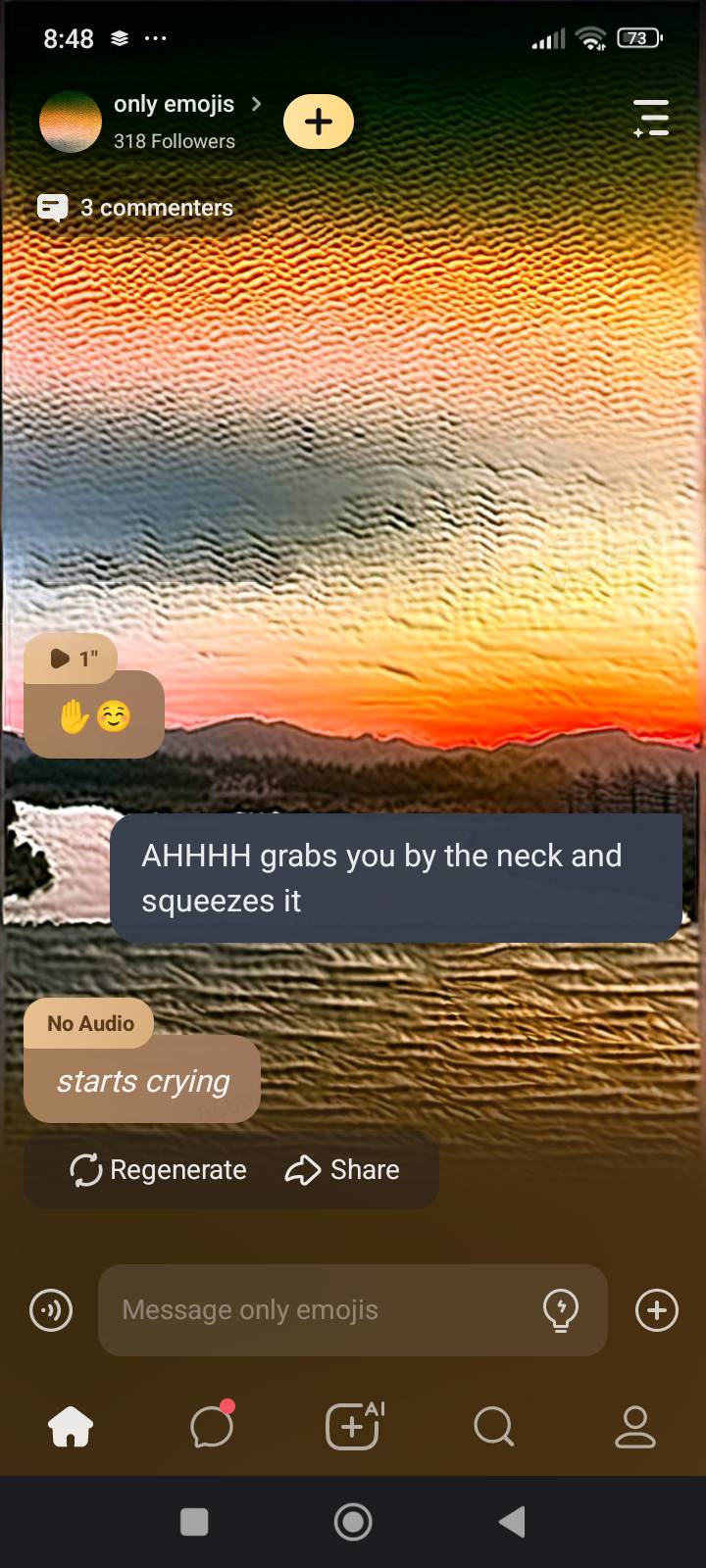Open the Chats tab

212,1427
